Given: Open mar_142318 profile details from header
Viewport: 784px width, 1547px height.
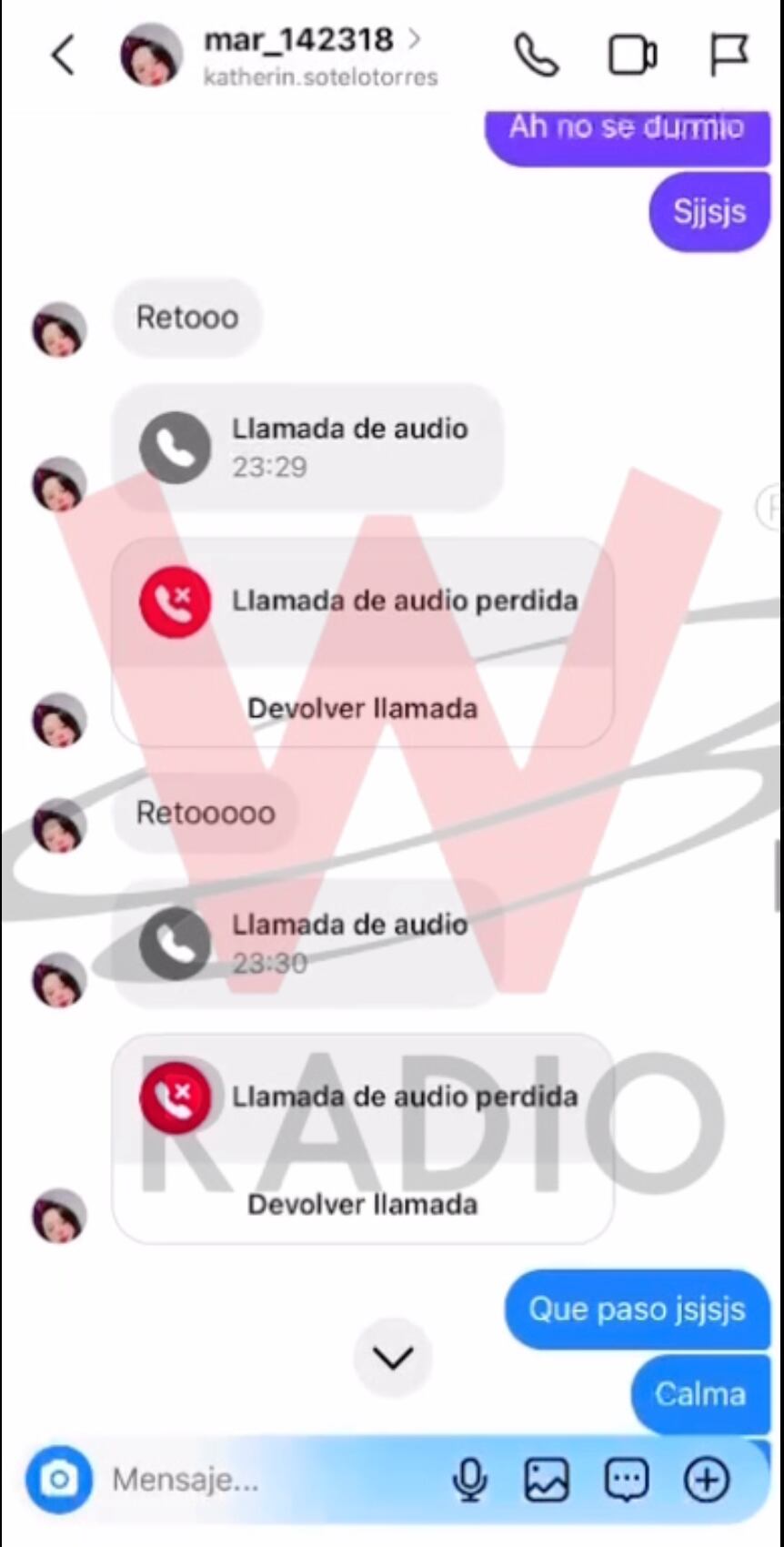Looking at the screenshot, I should (300, 42).
